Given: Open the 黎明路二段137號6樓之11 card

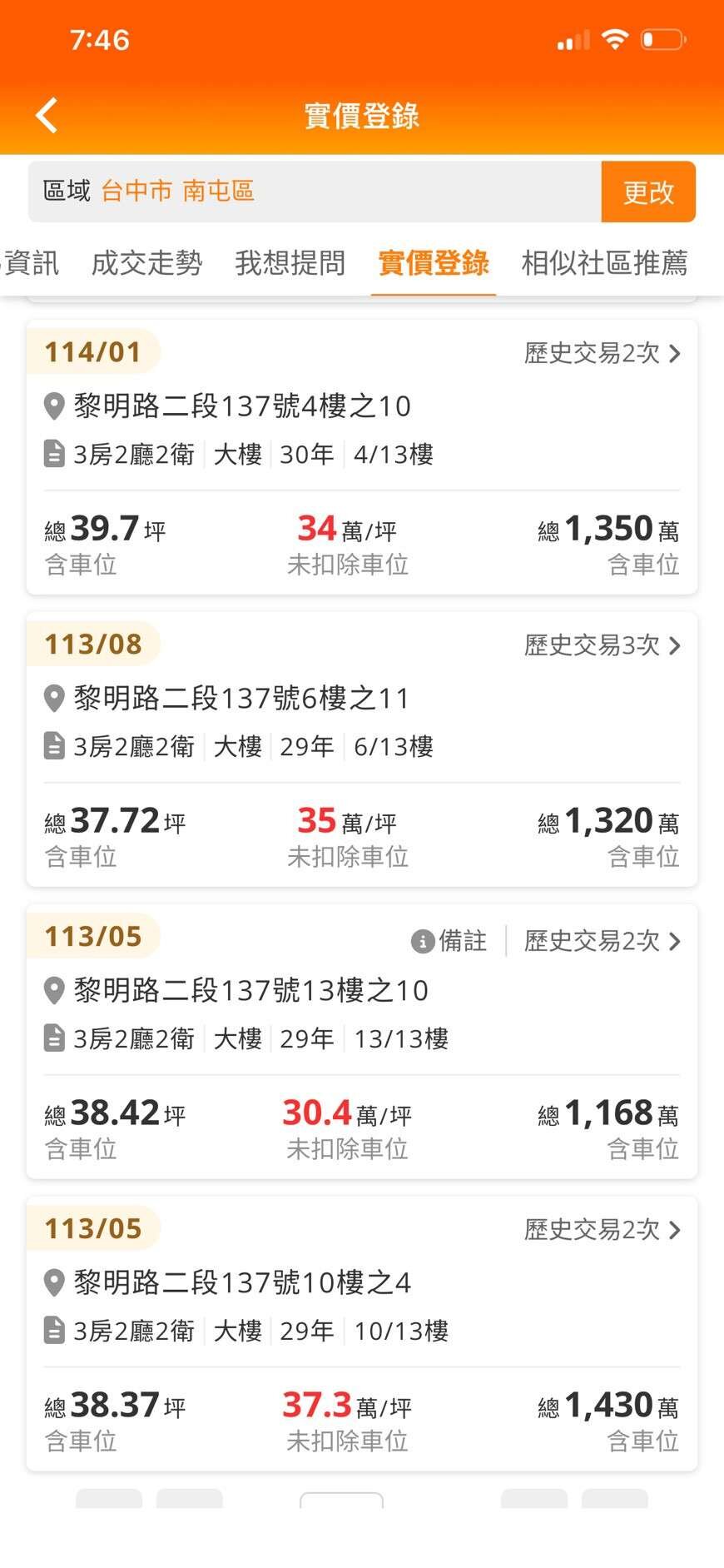Looking at the screenshot, I should click(x=241, y=699).
